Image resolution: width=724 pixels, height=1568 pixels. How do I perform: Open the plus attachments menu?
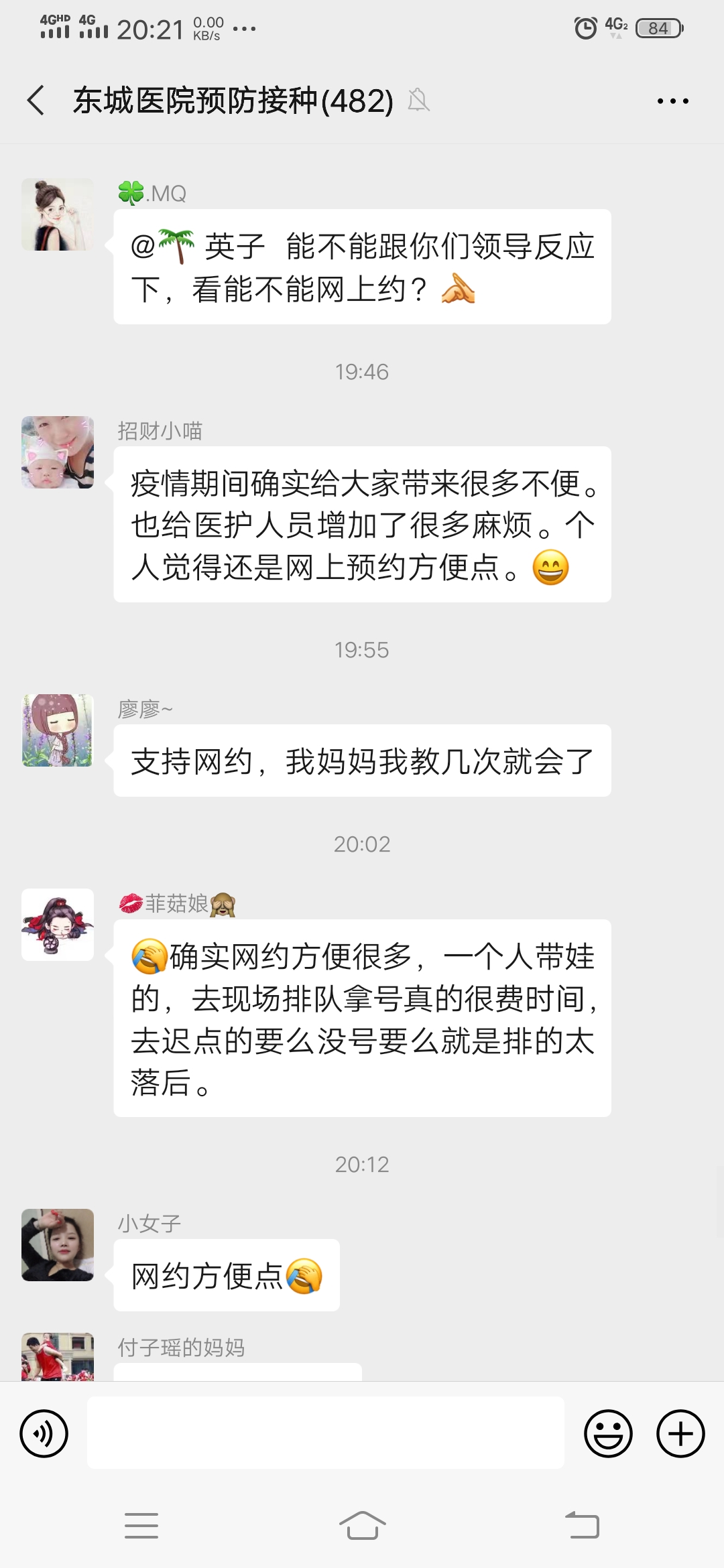[x=680, y=1433]
